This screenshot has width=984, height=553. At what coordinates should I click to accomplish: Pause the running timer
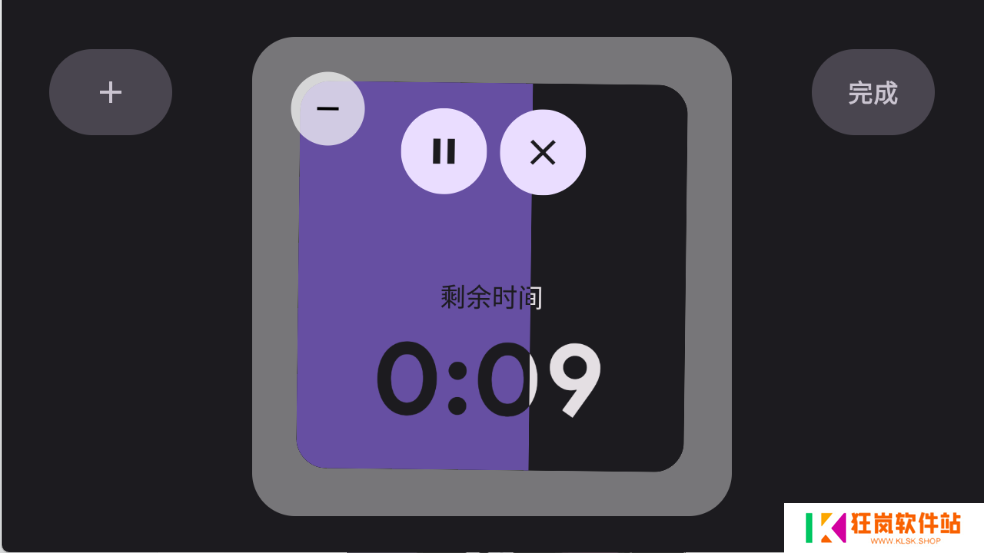tap(443, 152)
